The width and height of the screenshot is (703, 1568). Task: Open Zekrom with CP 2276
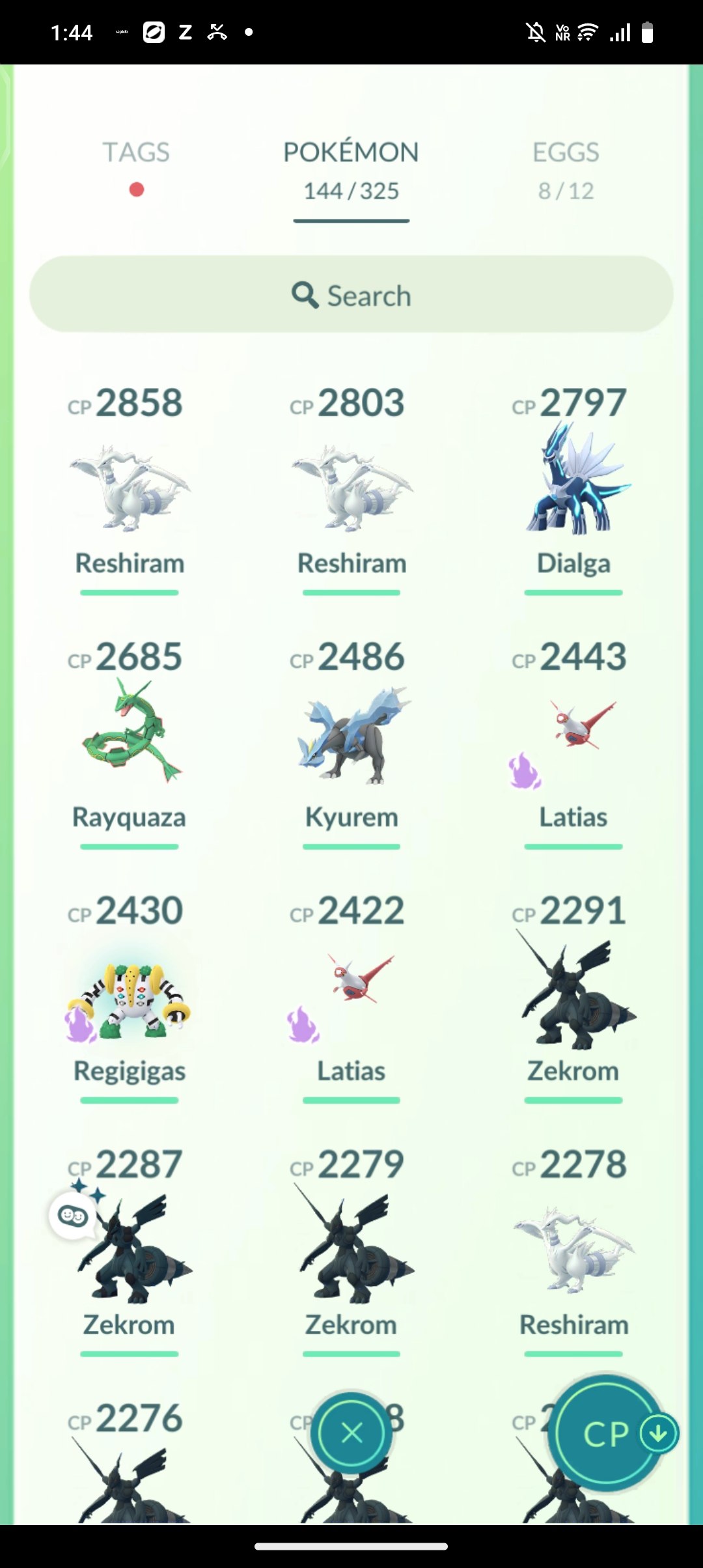coord(130,1478)
